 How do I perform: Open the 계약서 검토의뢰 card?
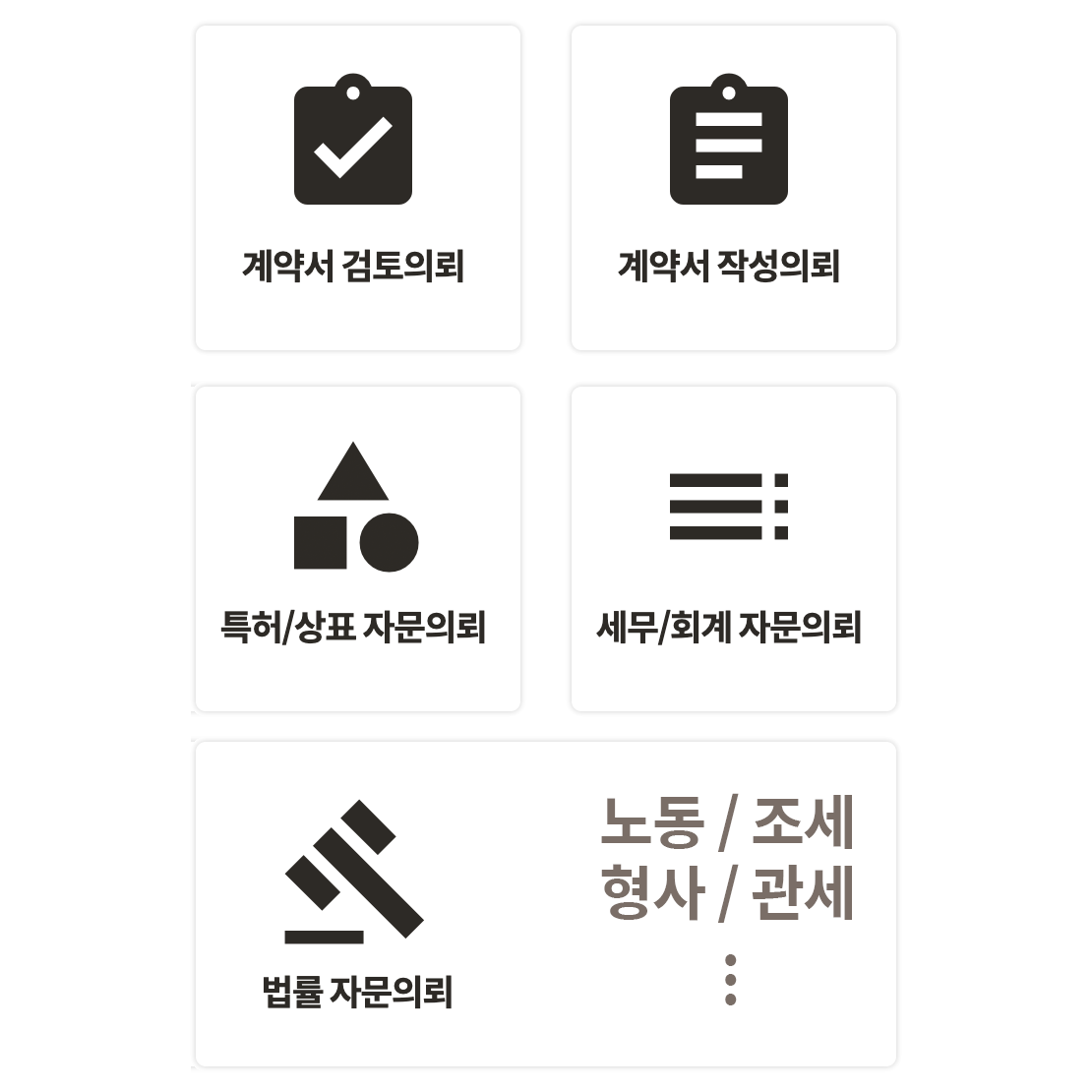point(357,188)
